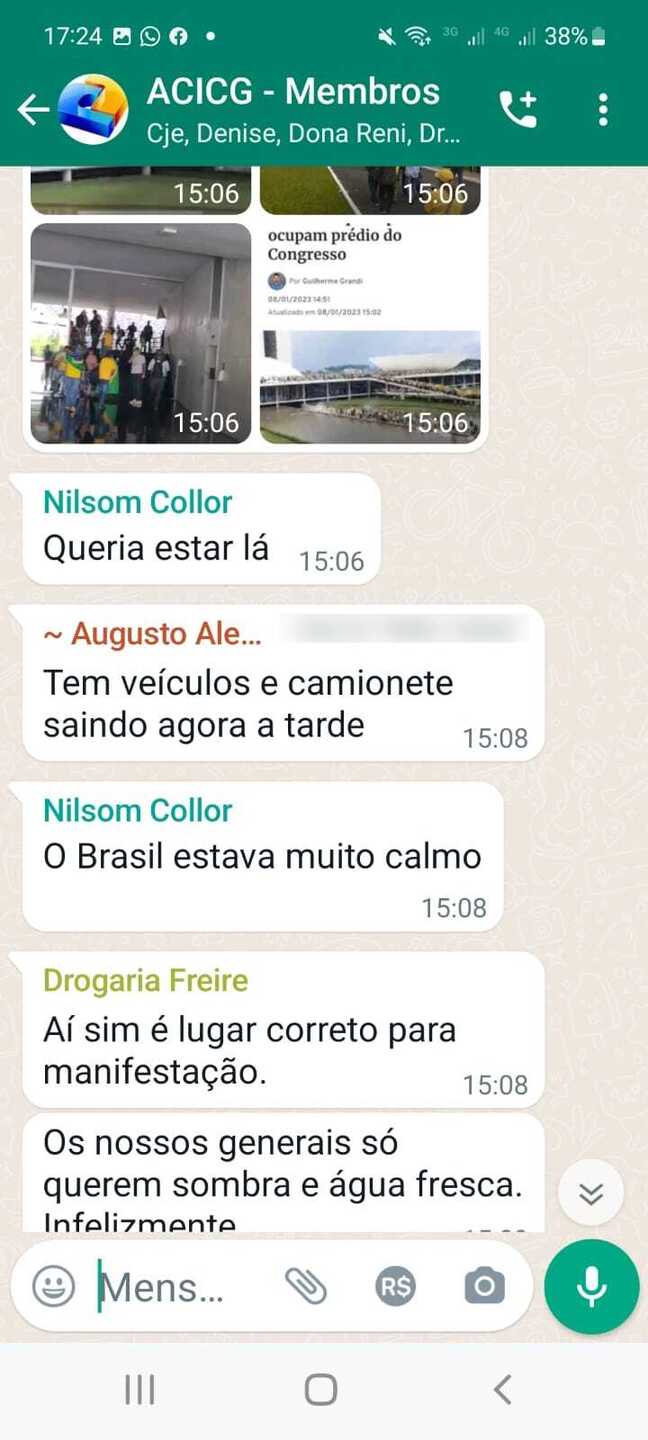The image size is (648, 1440).
Task: Open the R$ payment option
Action: tap(395, 1286)
